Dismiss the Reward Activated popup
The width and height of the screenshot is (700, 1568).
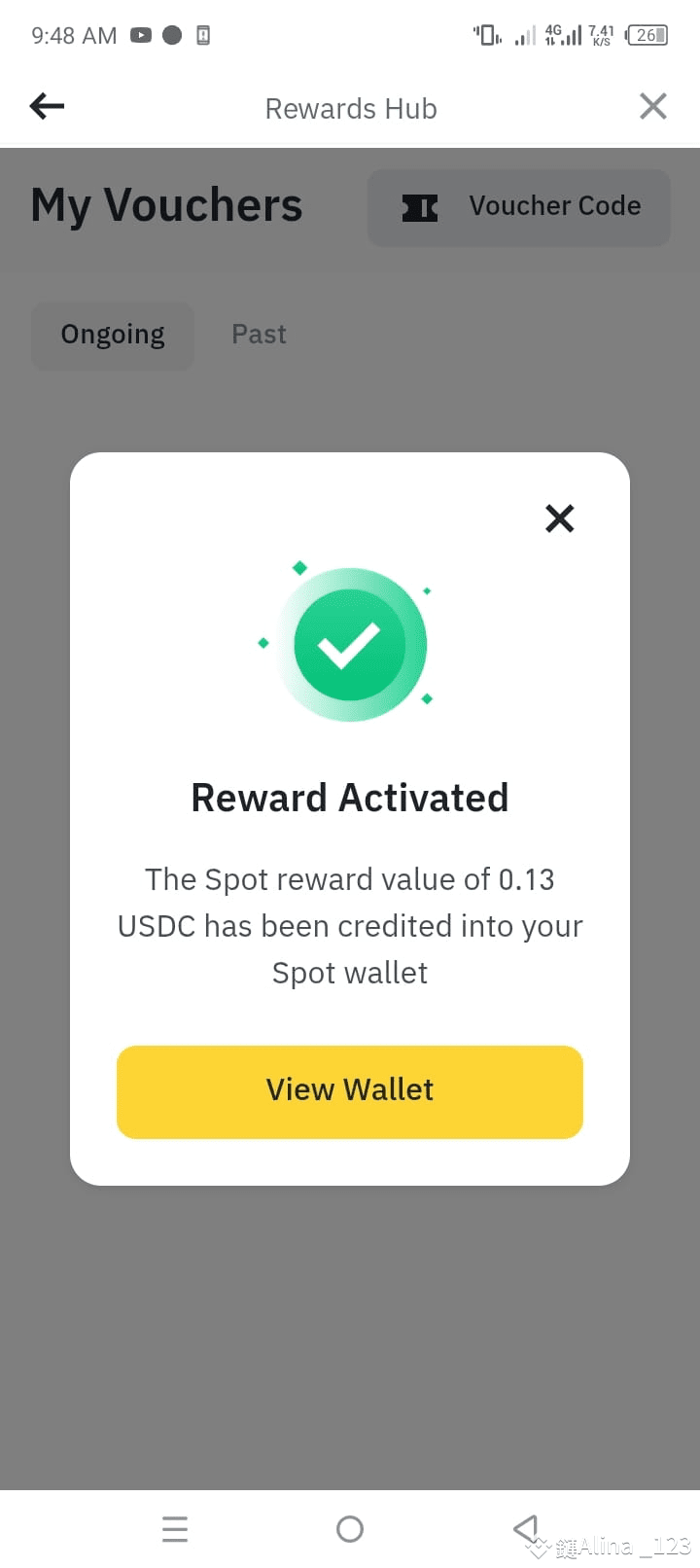click(560, 518)
